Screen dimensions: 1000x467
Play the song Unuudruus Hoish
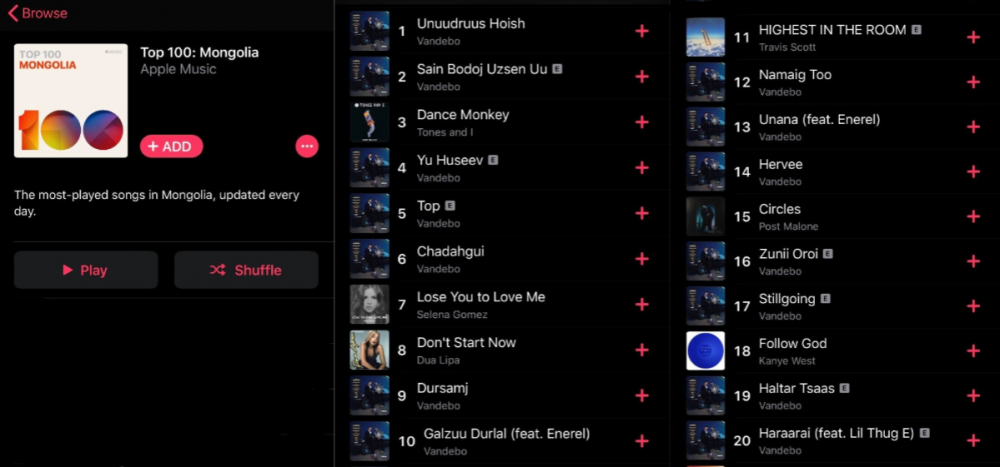470,23
